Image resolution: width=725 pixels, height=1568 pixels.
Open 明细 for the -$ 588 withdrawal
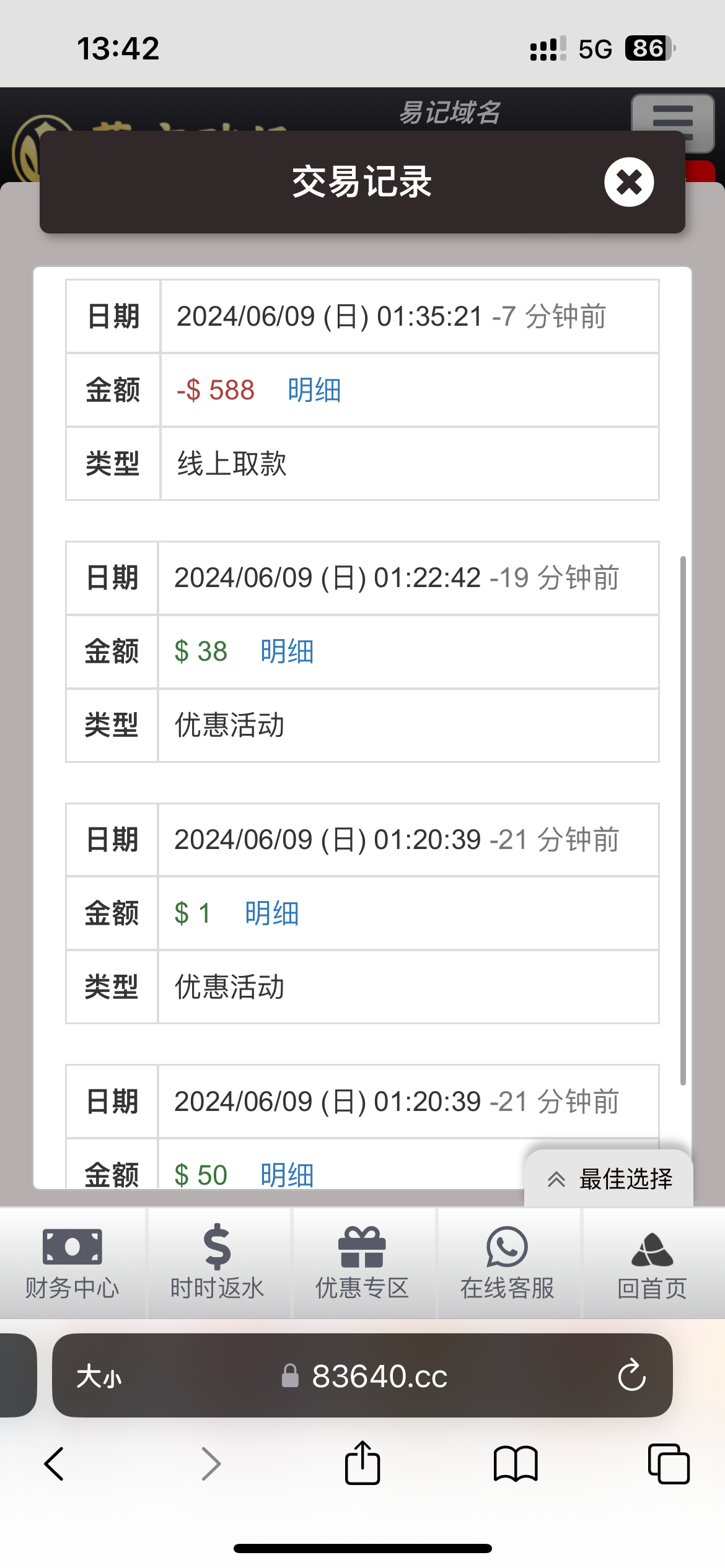pos(314,391)
